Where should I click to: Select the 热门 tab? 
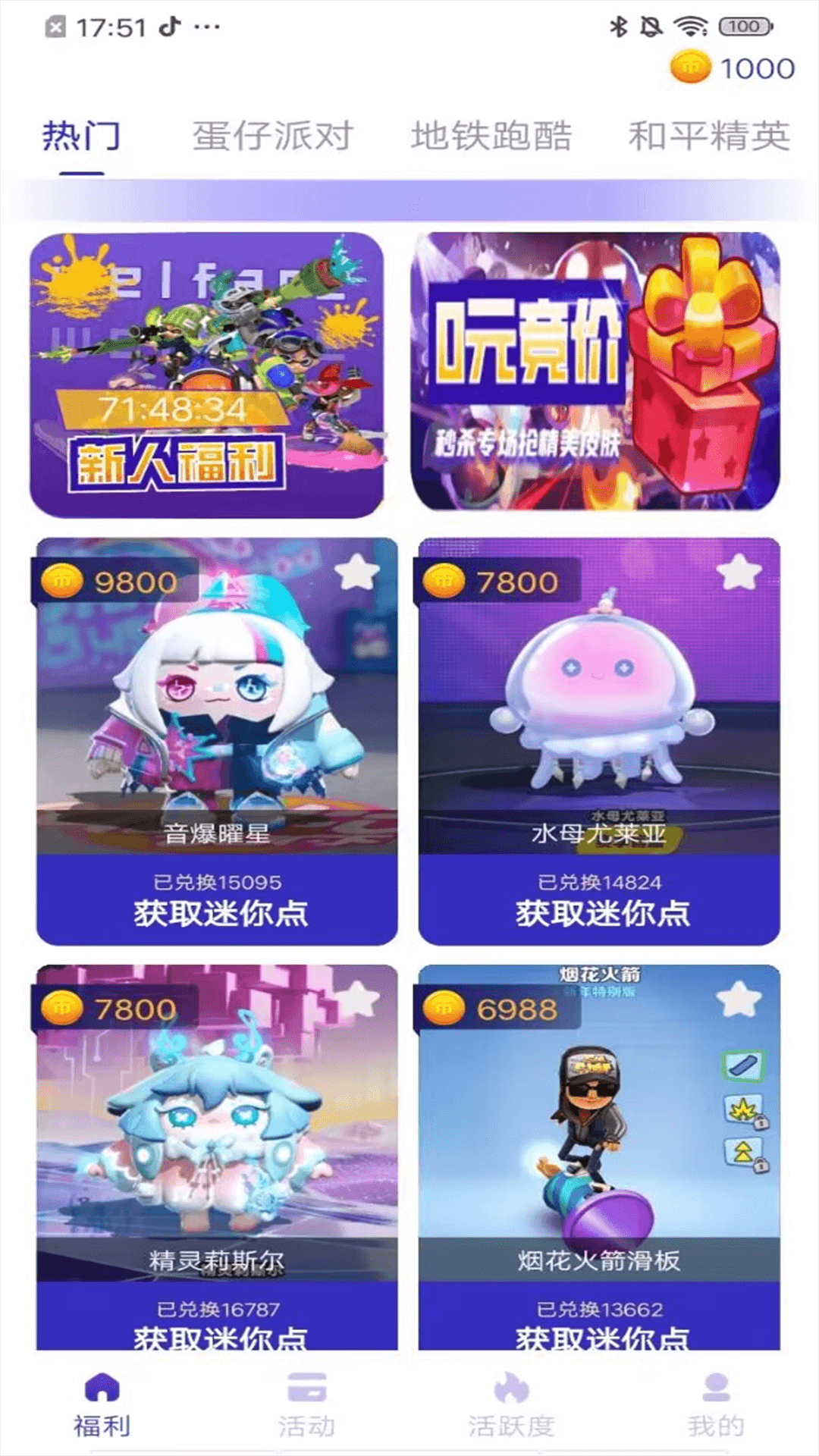(x=81, y=136)
